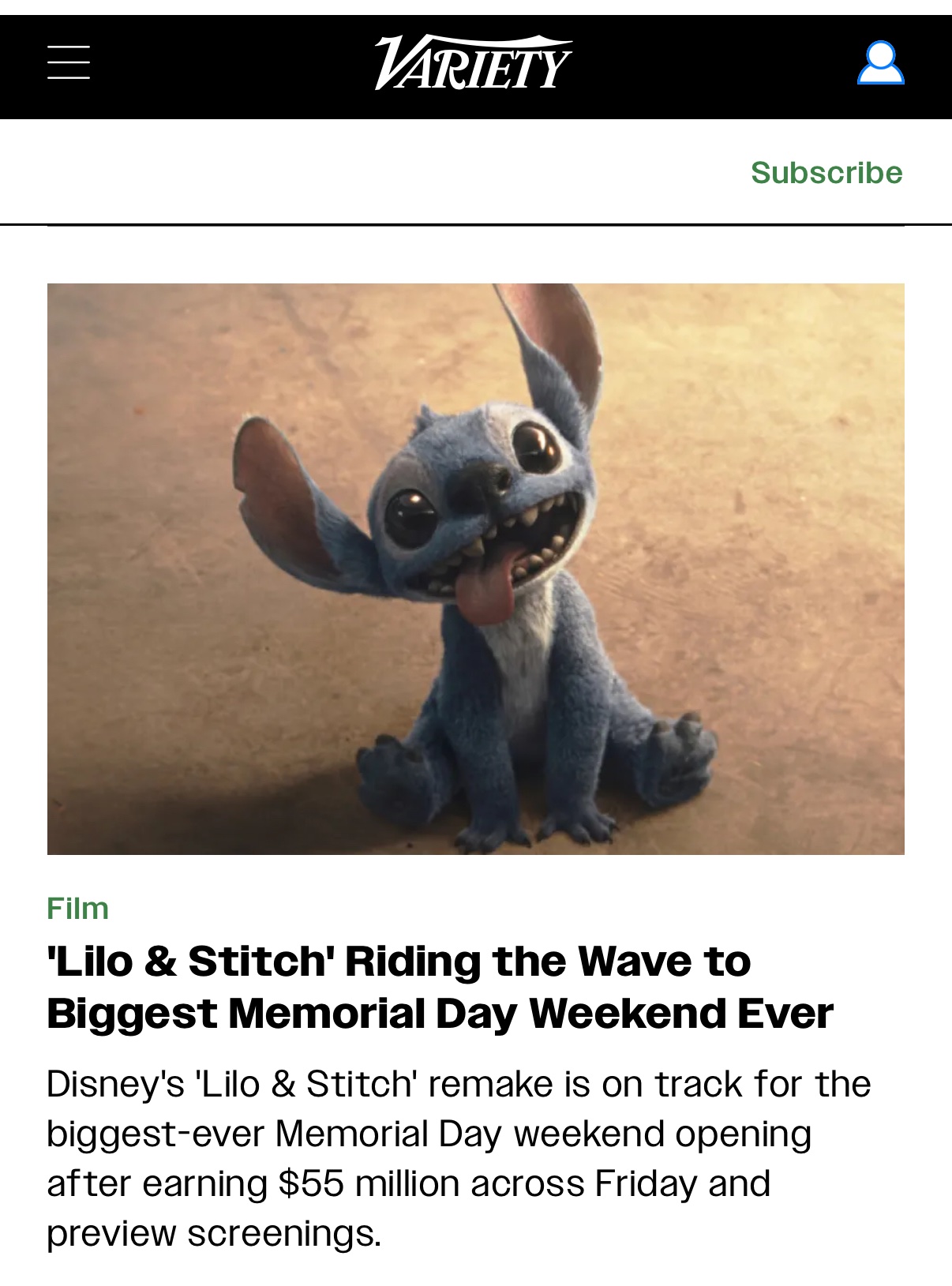Screen dimensions: 952x1286
Task: Open the Stitch article image
Action: 475,568
